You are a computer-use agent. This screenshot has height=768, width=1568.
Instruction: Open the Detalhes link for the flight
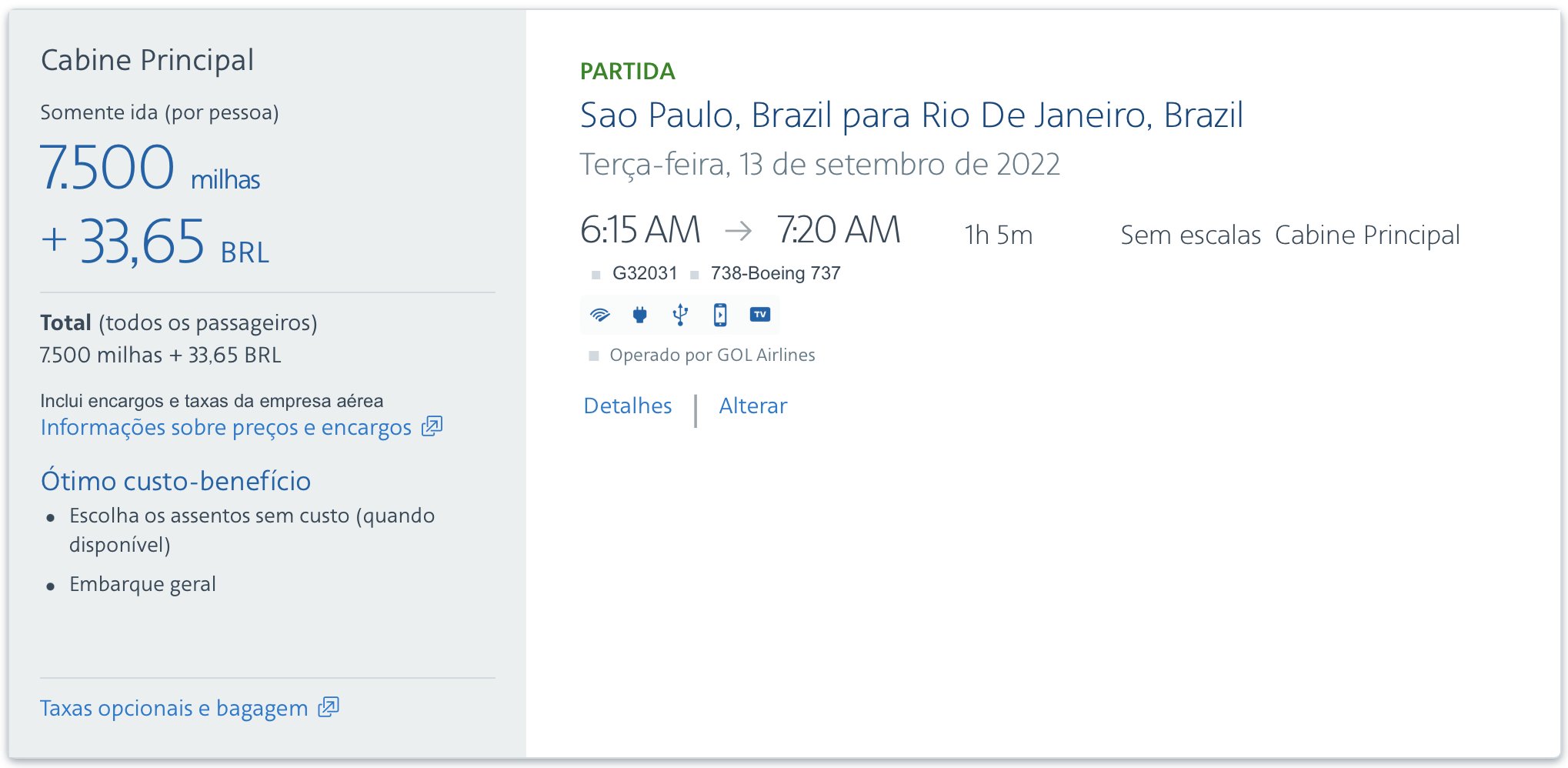627,406
